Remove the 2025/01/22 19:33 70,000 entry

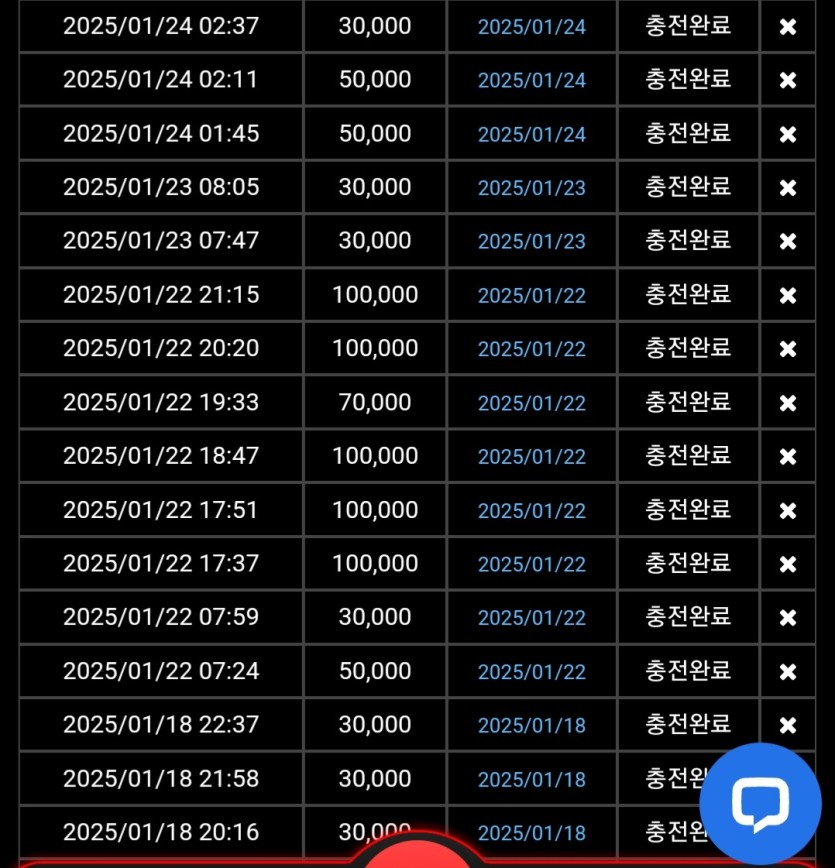pos(788,403)
